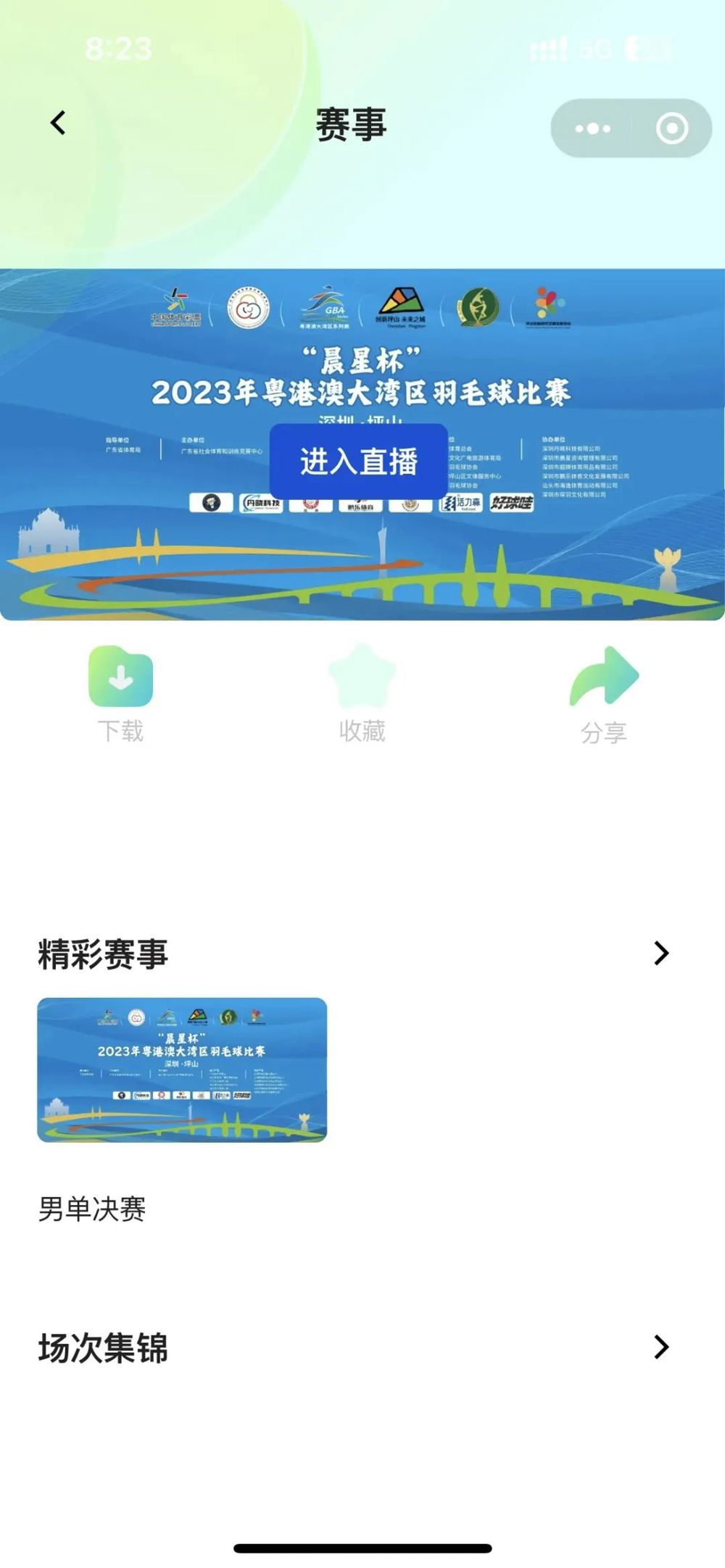
Task: Expand the 精彩赛事 section arrow
Action: (x=660, y=954)
